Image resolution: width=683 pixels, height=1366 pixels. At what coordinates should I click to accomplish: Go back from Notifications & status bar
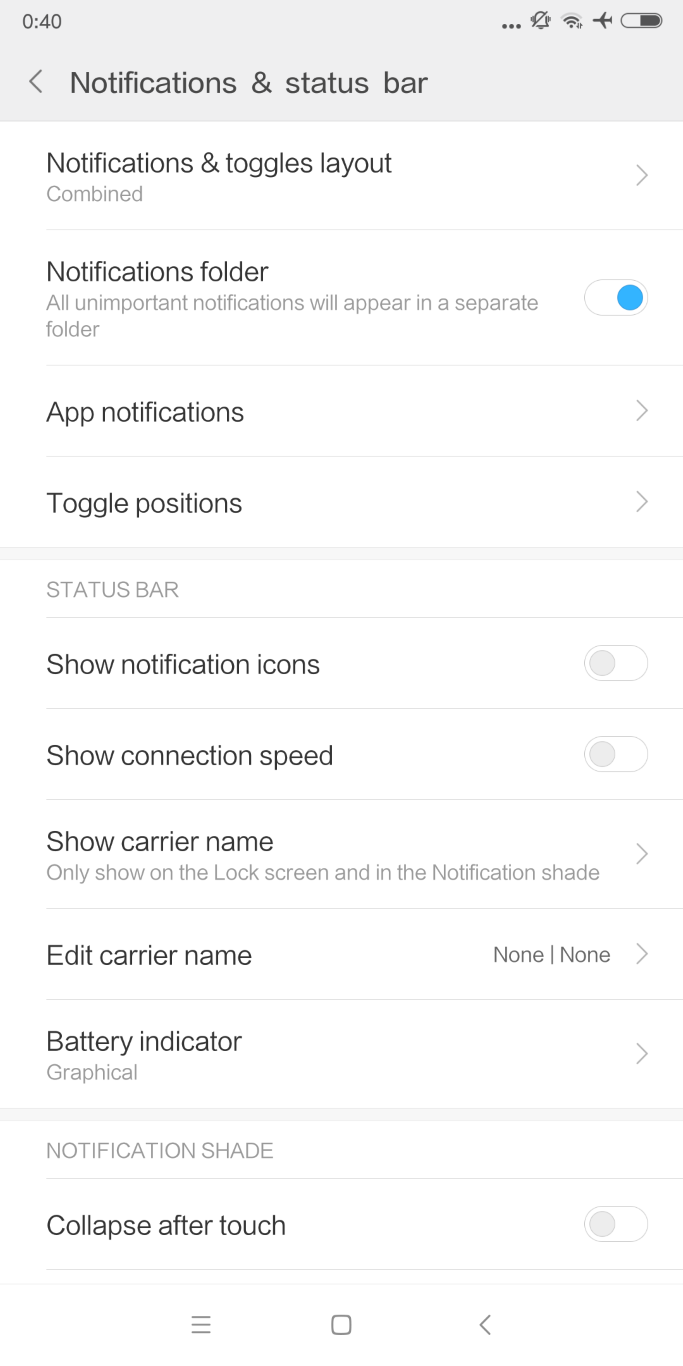click(36, 82)
